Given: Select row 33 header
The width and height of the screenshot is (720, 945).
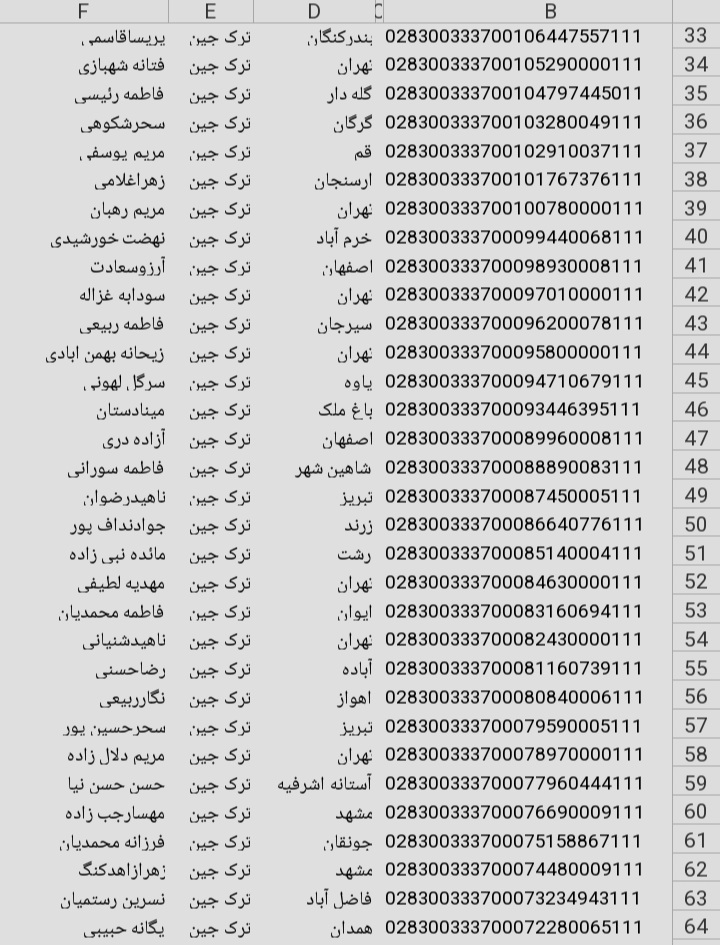Looking at the screenshot, I should pos(696,36).
